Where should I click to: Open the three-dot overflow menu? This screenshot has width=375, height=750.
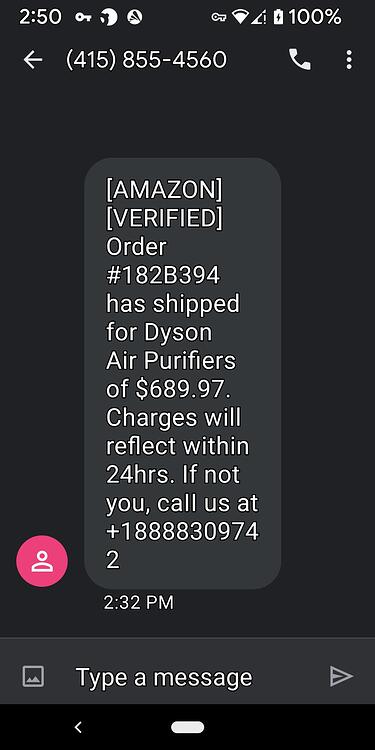point(349,60)
